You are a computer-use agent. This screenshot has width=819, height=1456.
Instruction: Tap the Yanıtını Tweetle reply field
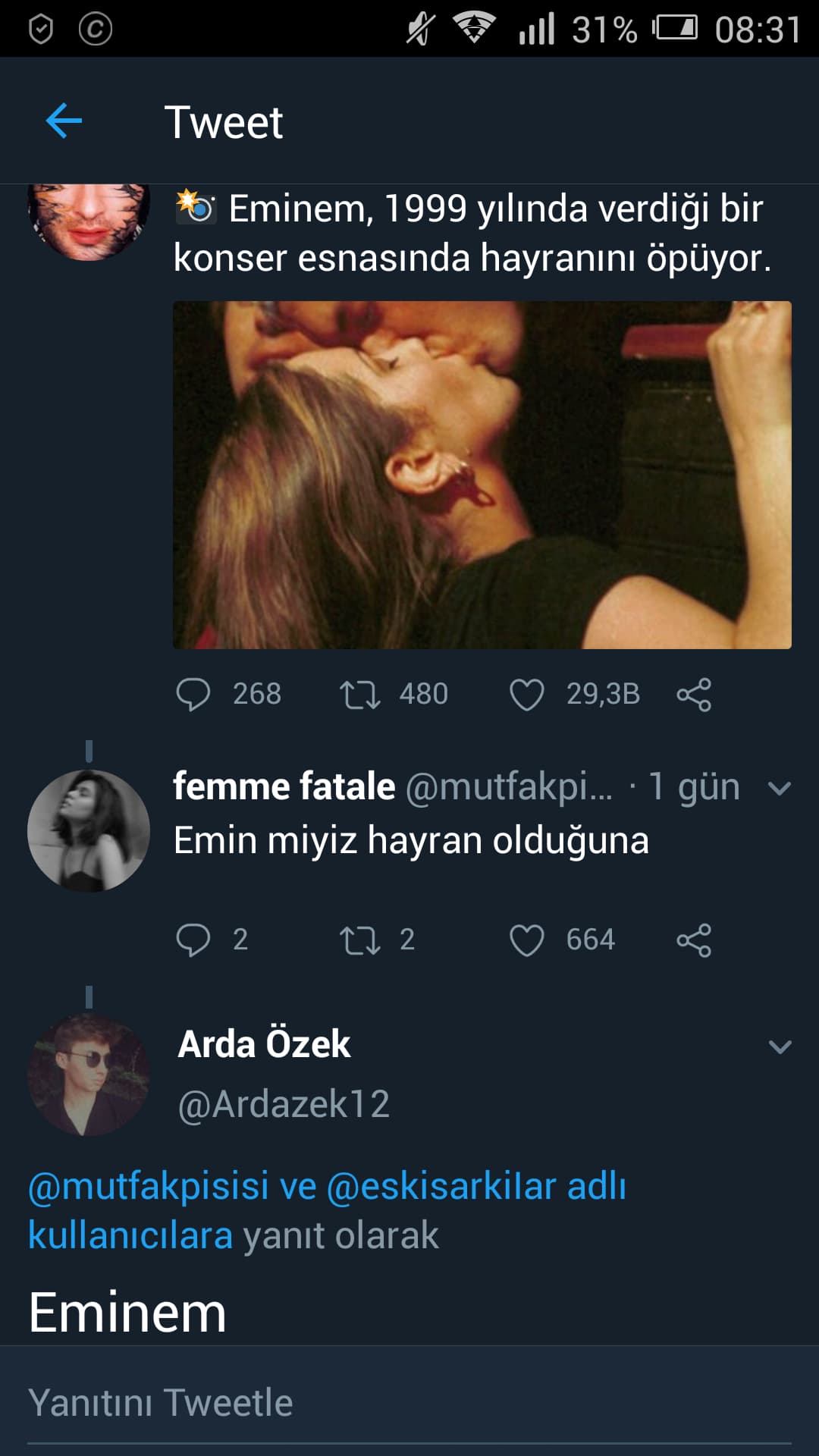[x=409, y=1403]
